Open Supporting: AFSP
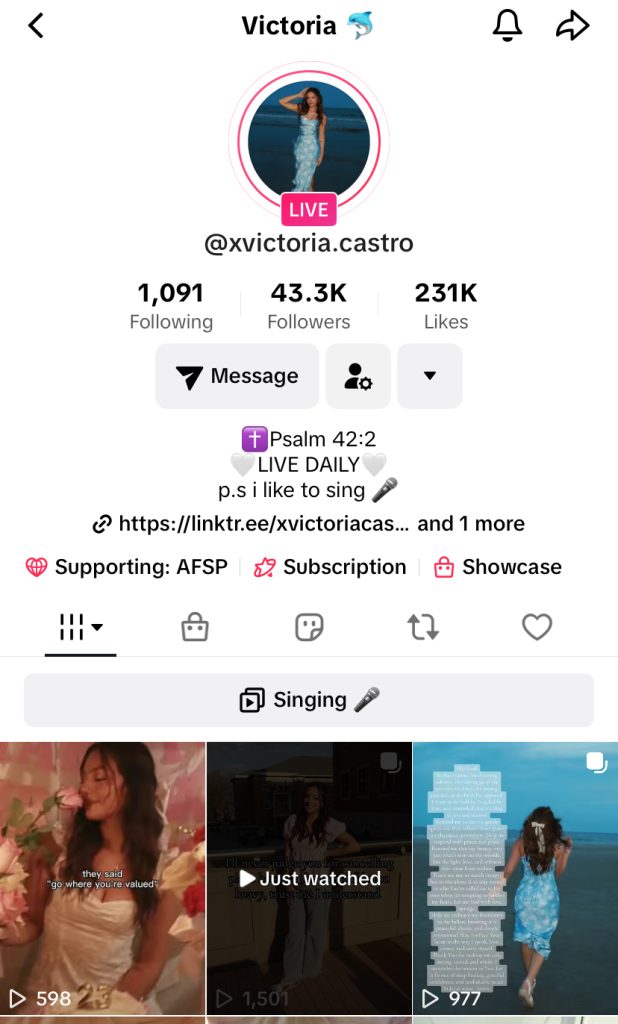The width and height of the screenshot is (618, 1024). tap(127, 567)
